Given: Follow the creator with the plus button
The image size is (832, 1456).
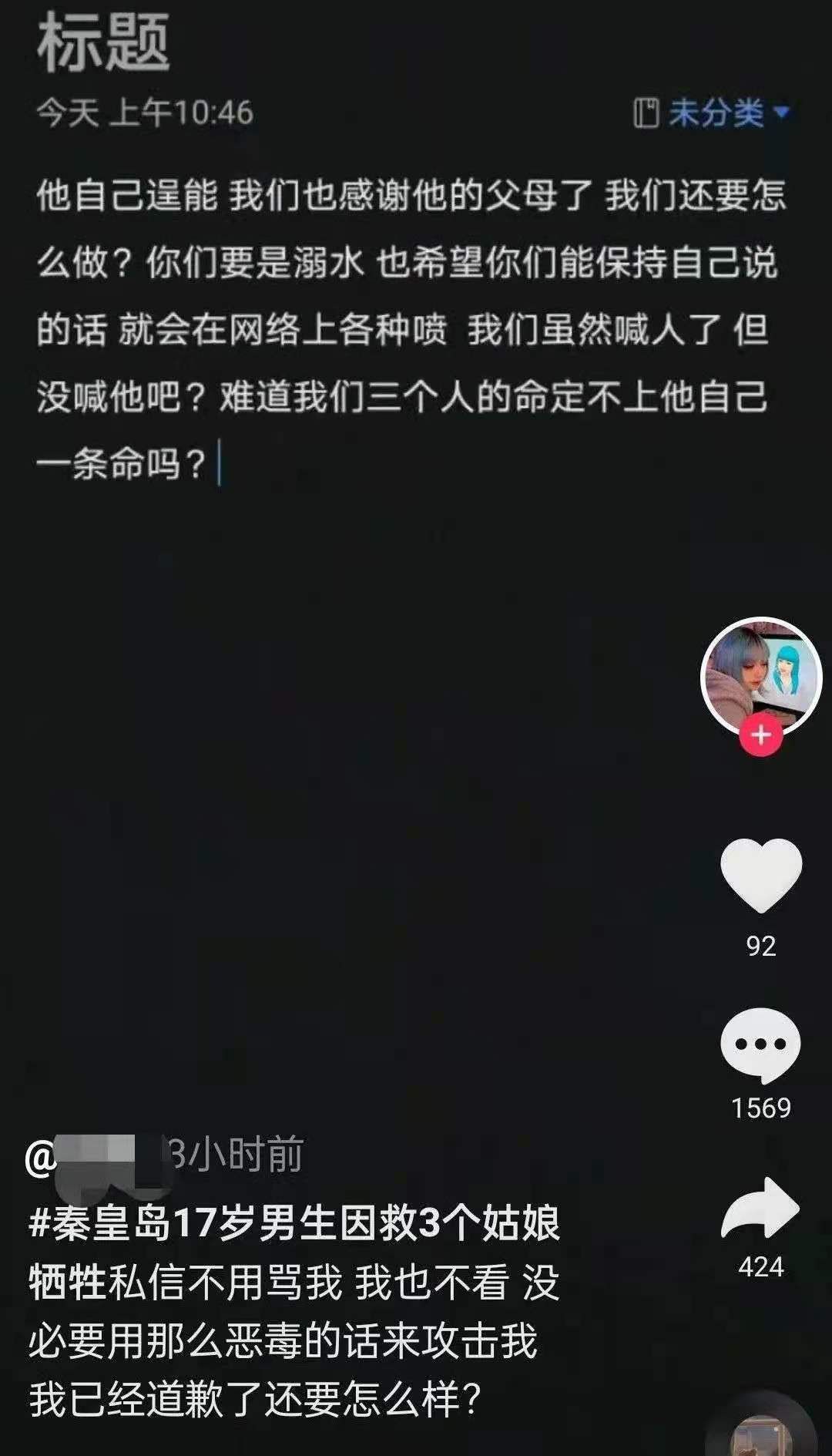Looking at the screenshot, I should [x=760, y=735].
